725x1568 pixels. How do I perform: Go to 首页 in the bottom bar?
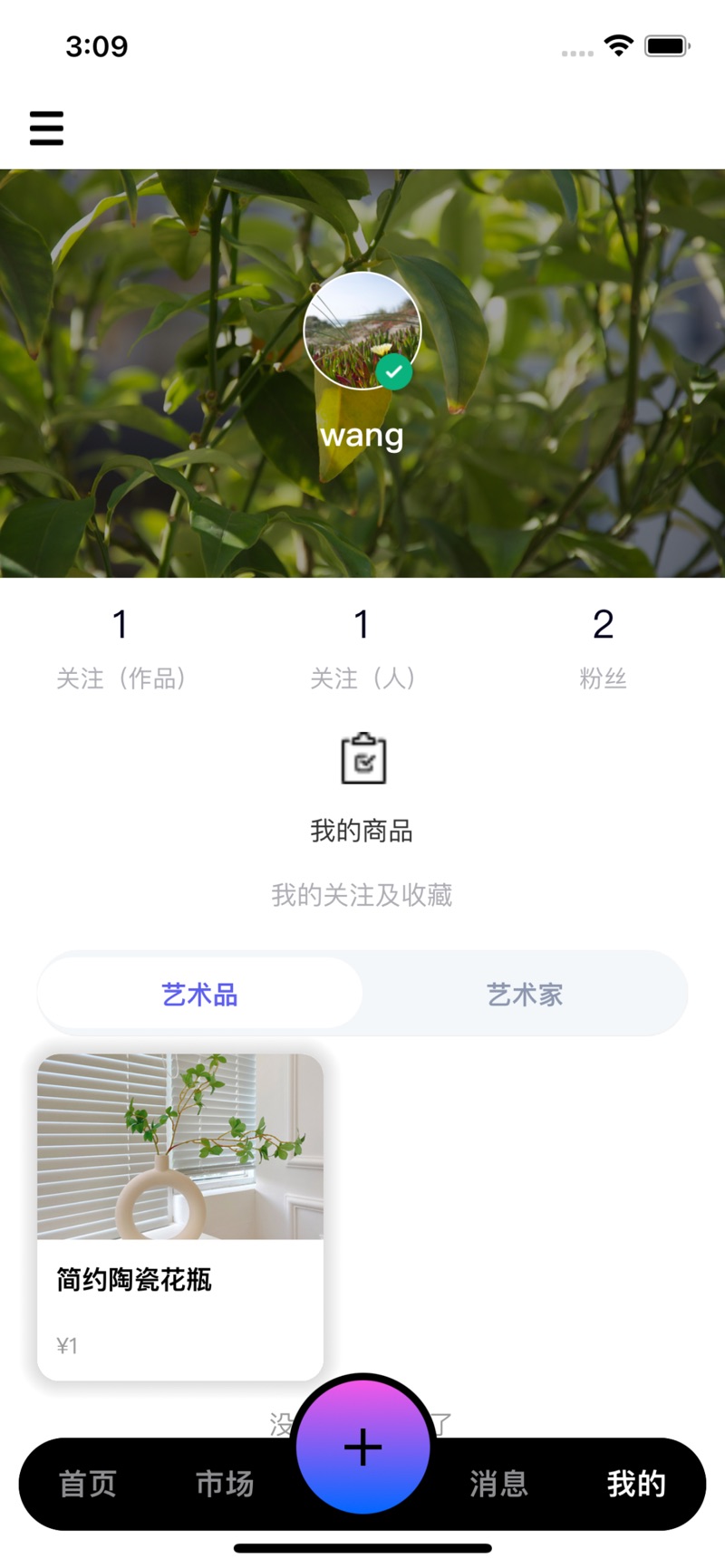(x=86, y=1483)
